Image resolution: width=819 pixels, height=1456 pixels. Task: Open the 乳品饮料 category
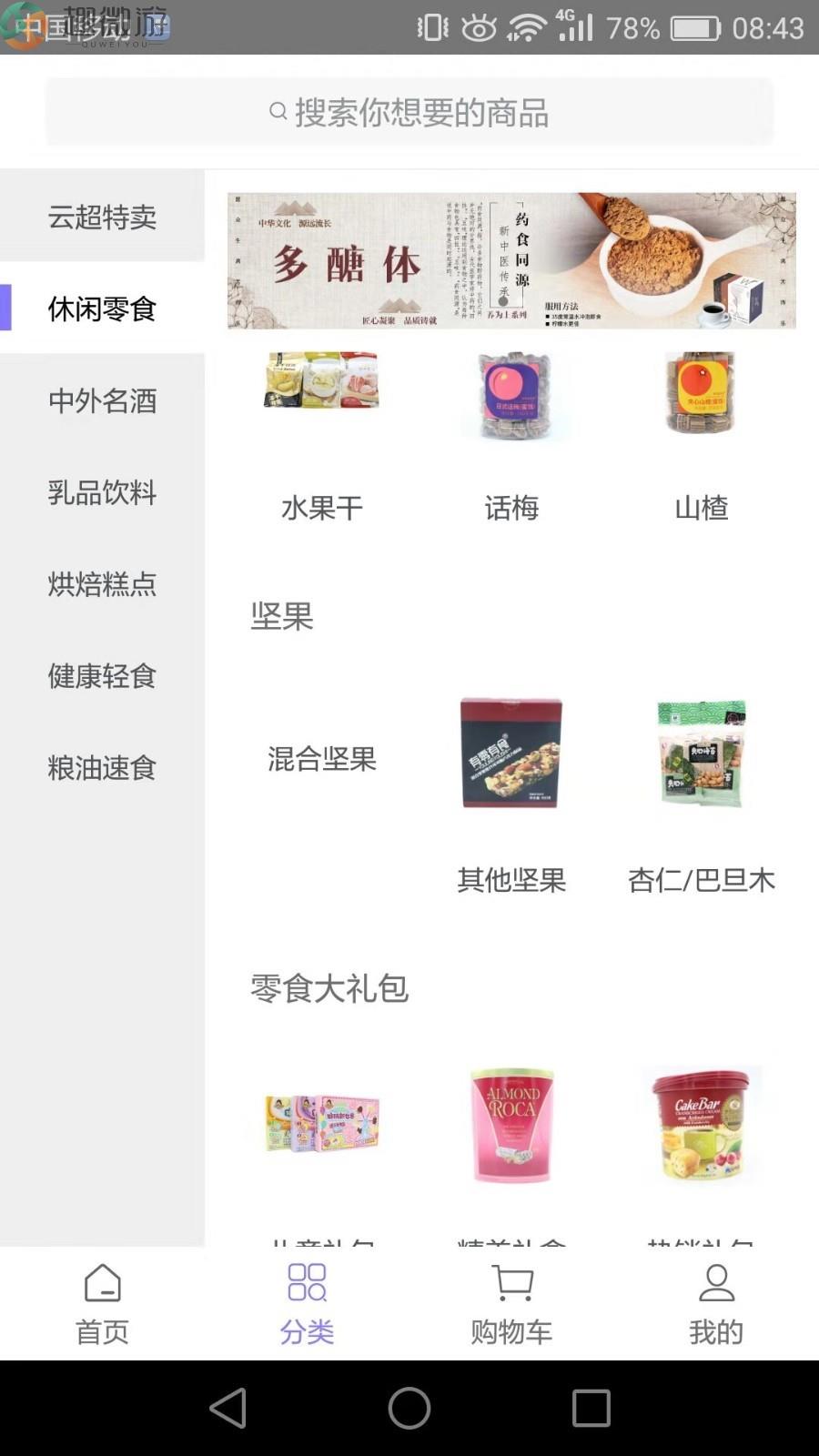pyautogui.click(x=102, y=492)
